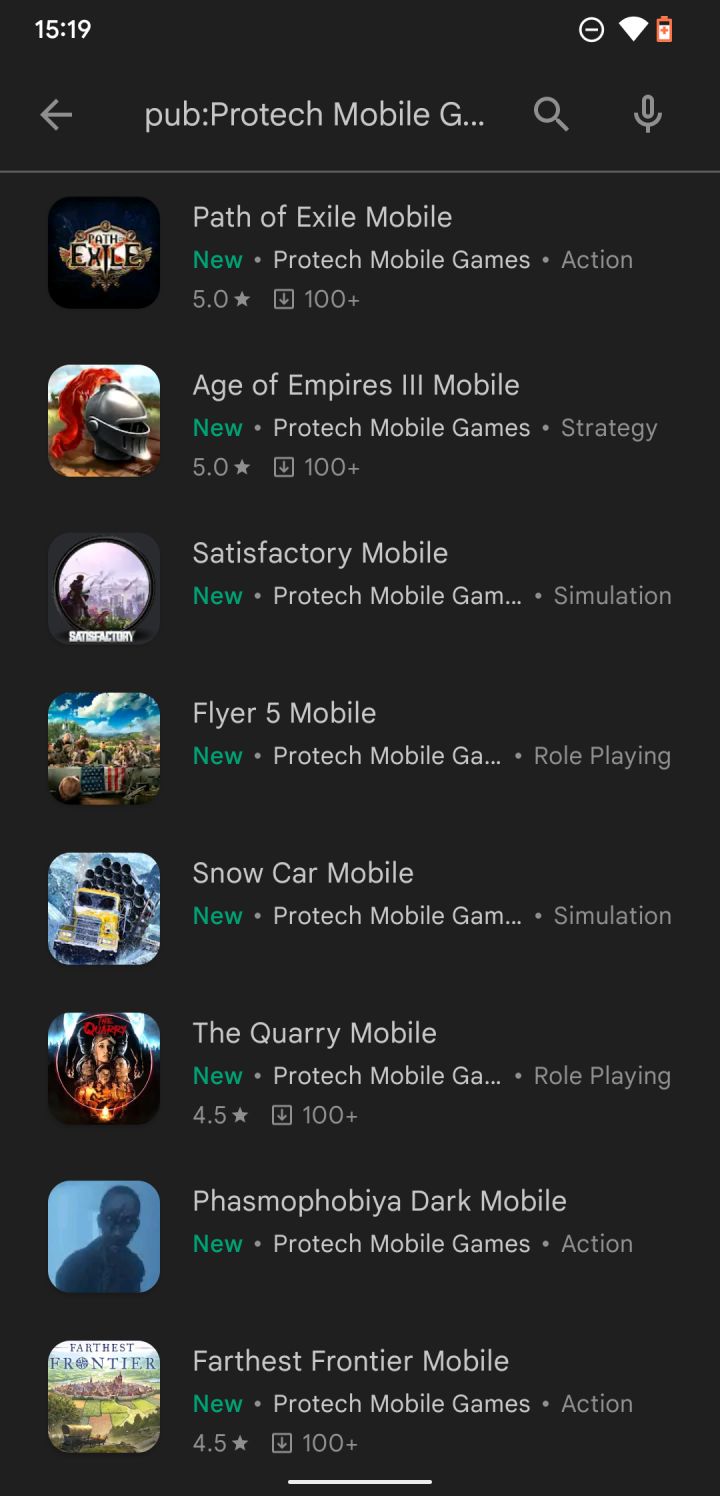
Task: Open the Path of Exile Mobile app icon
Action: pyautogui.click(x=103, y=253)
